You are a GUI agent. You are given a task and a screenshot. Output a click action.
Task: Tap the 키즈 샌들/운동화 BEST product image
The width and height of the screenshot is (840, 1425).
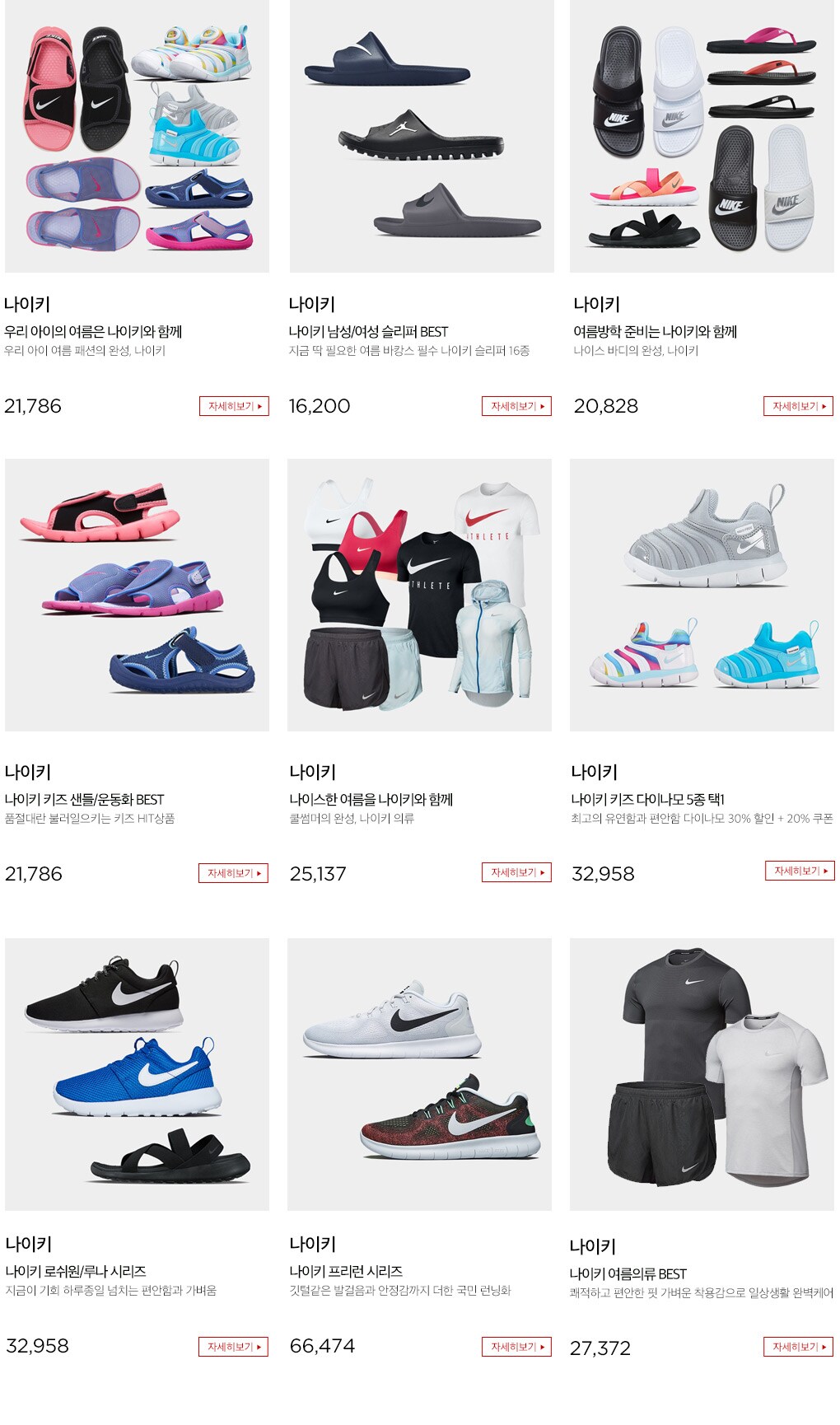click(137, 595)
